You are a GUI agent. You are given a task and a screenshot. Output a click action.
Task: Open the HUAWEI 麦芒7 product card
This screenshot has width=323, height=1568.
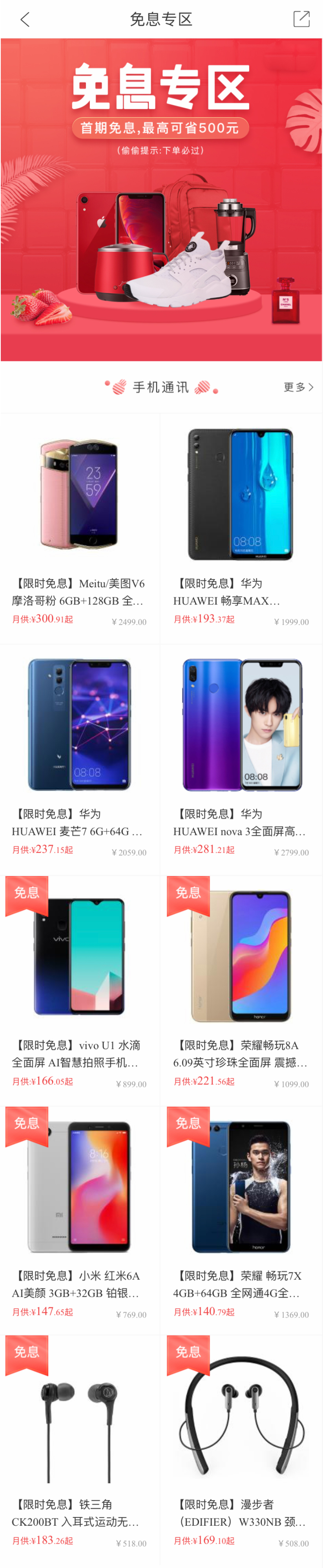point(80,755)
